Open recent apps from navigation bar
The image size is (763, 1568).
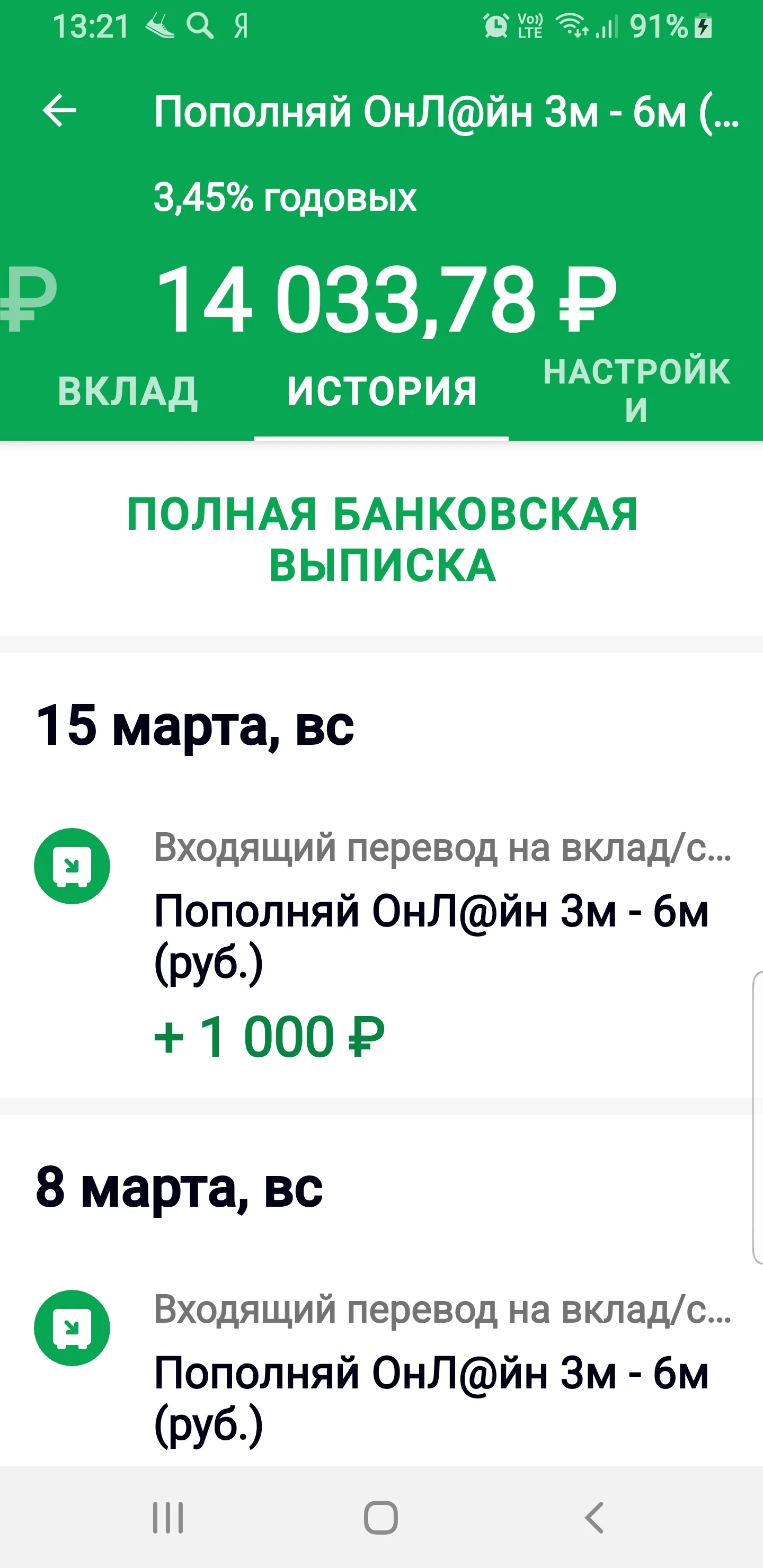coord(167,1518)
